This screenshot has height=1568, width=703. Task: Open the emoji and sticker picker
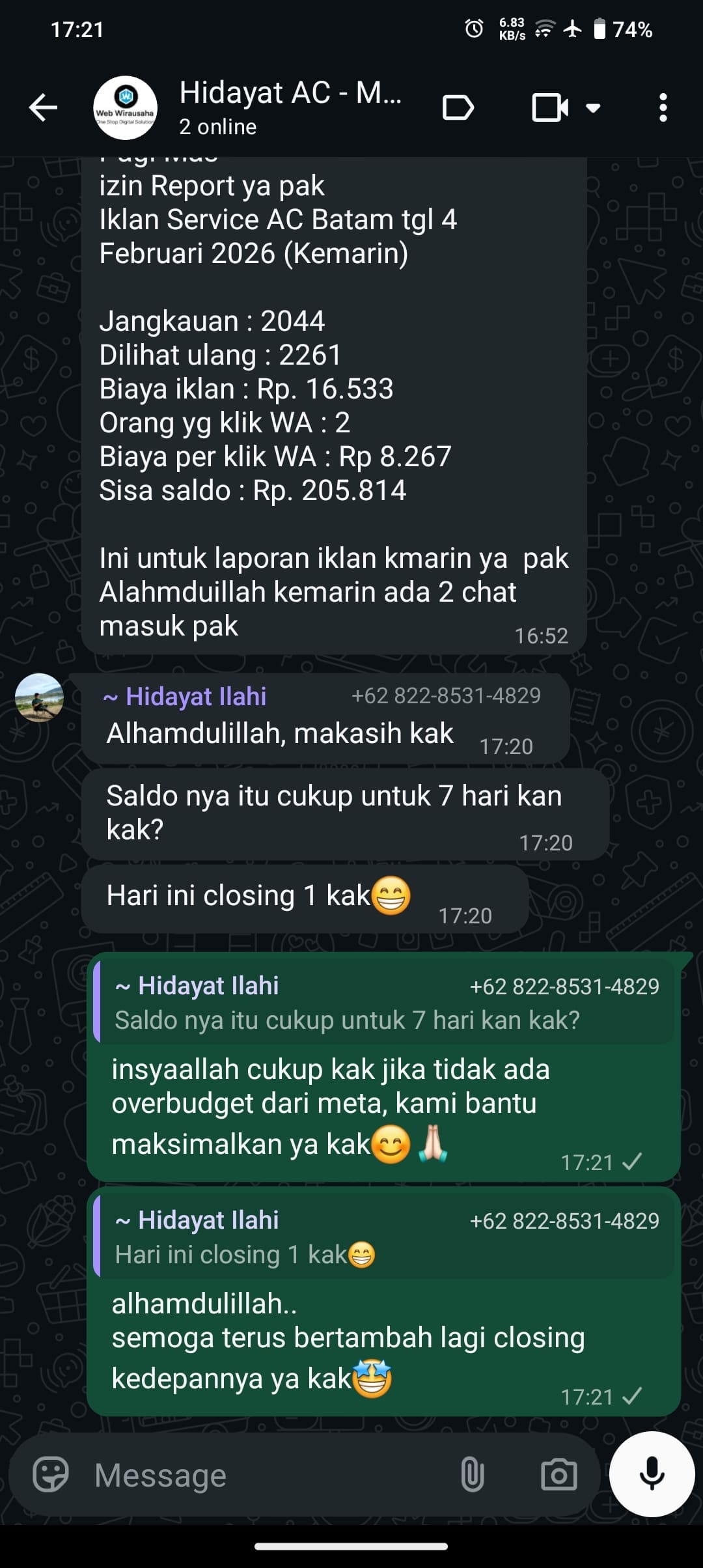(51, 1475)
